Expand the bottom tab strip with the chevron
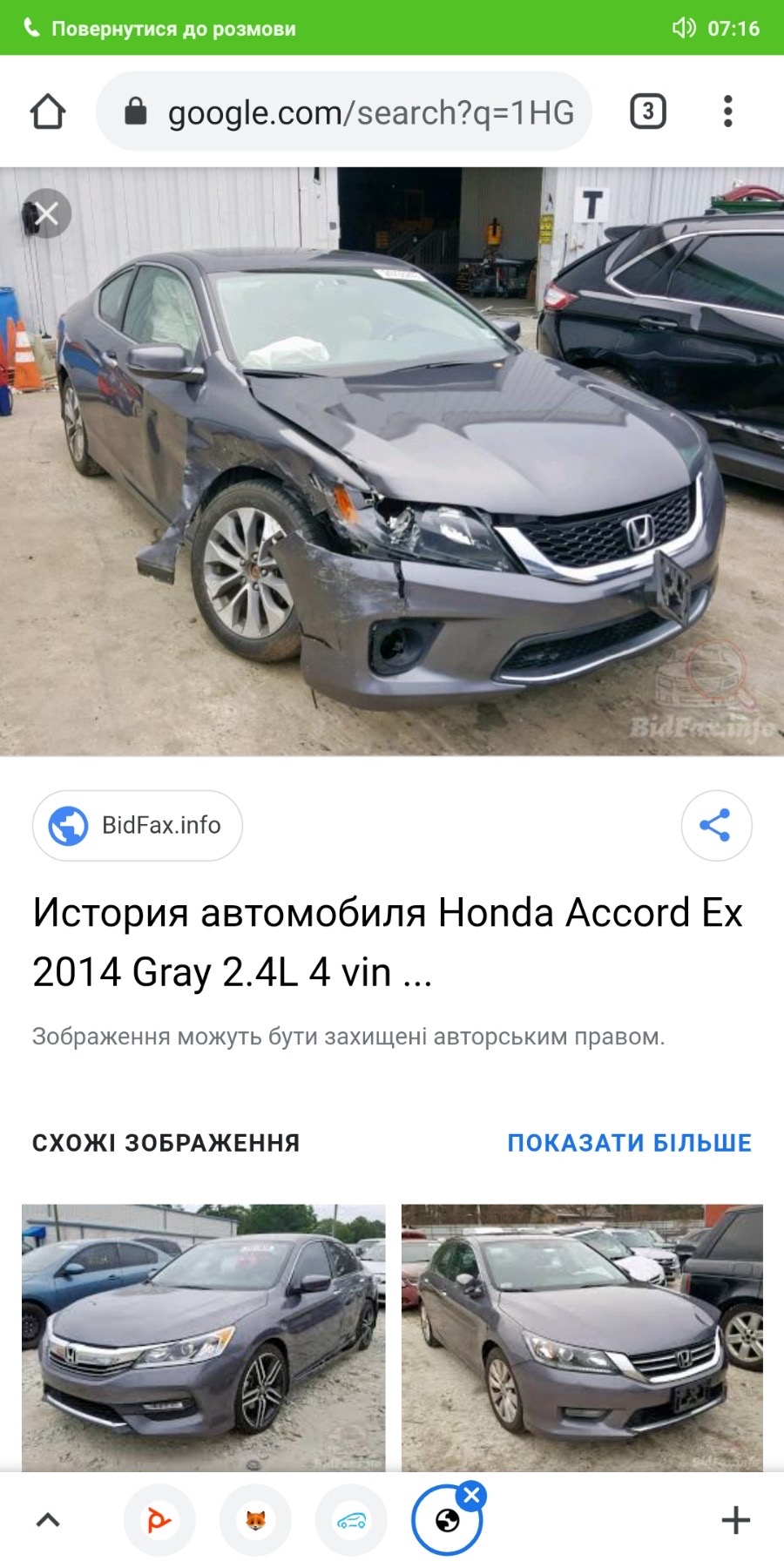784x1568 pixels. 48,1520
